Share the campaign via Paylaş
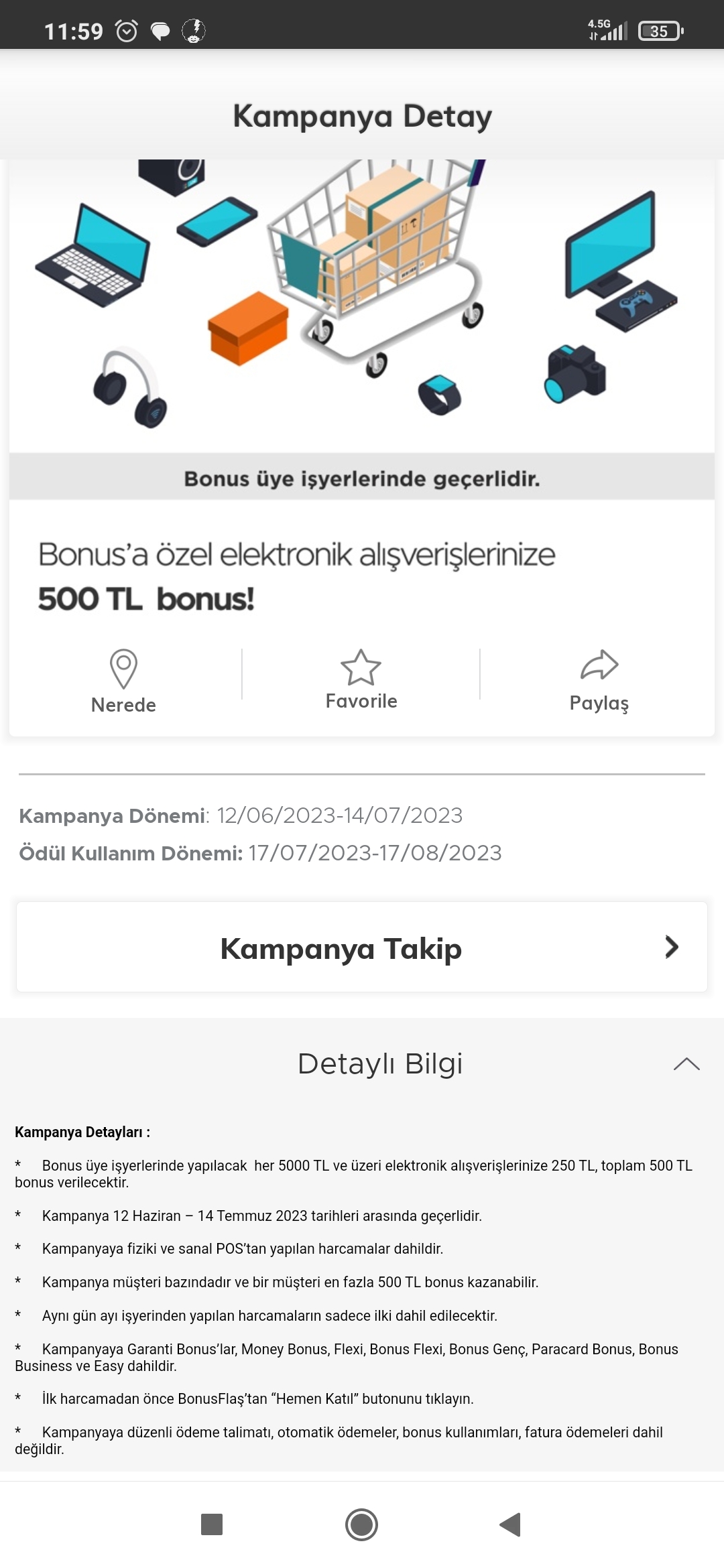 599,681
